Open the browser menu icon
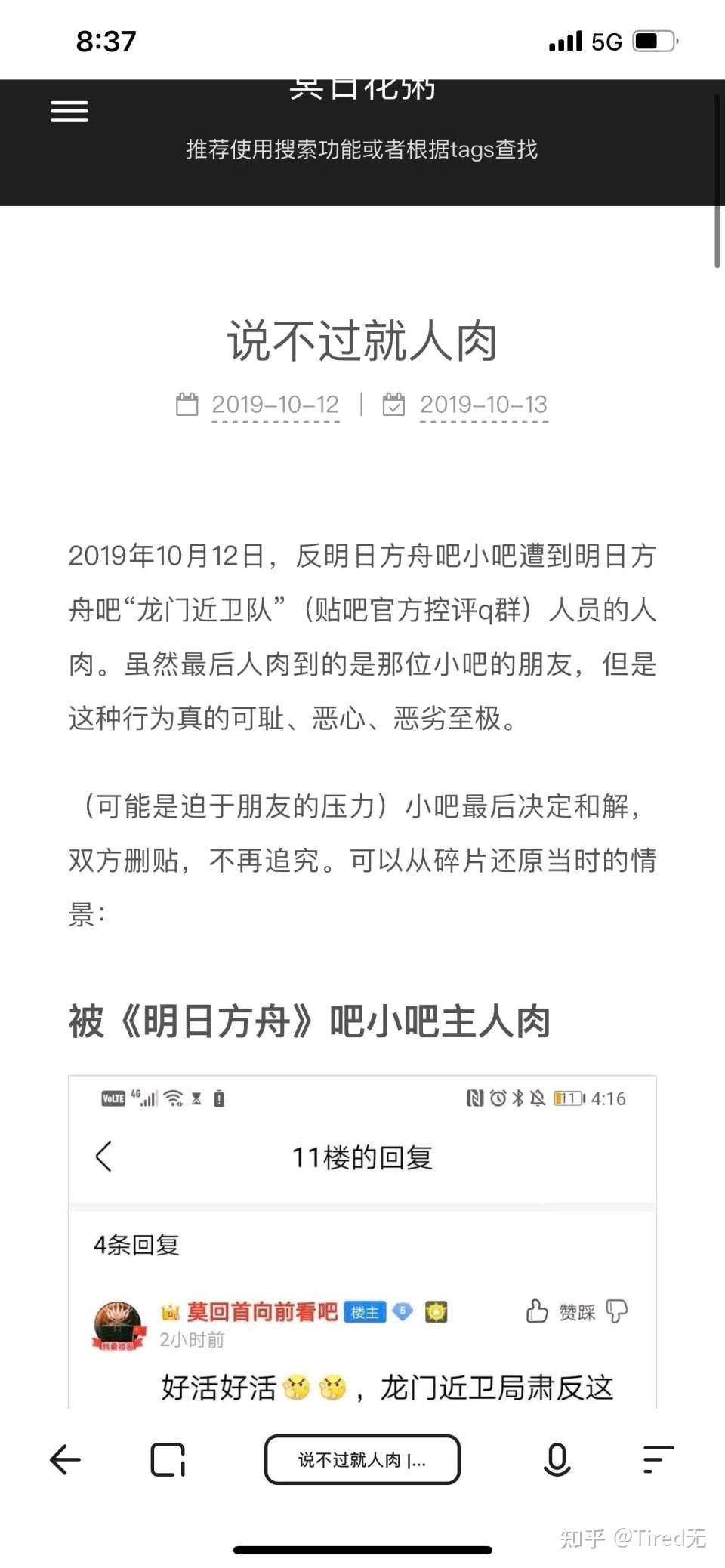 658,1459
